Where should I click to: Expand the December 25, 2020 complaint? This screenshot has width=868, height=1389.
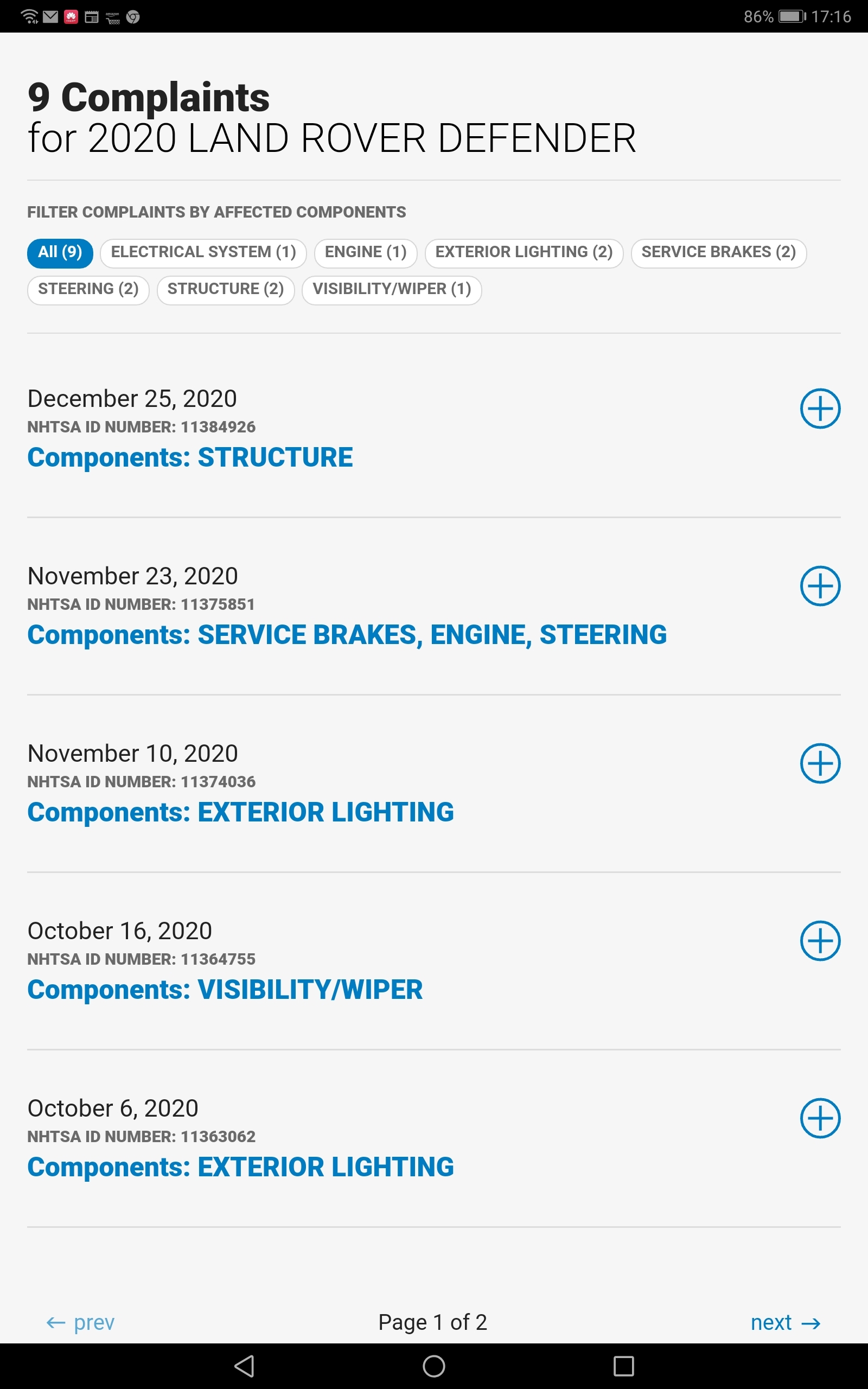pos(820,409)
